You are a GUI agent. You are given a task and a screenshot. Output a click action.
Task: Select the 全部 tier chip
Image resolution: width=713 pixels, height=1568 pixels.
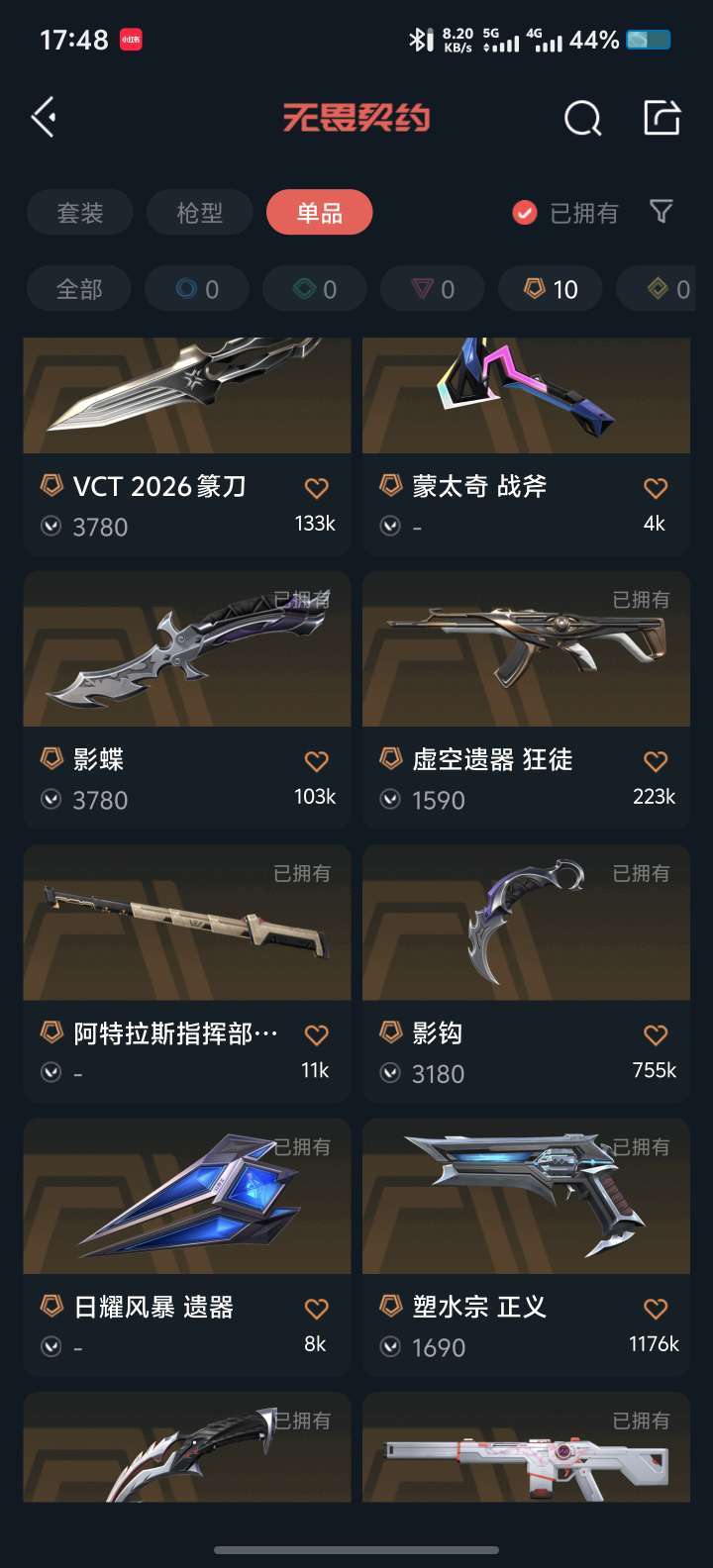coord(79,289)
